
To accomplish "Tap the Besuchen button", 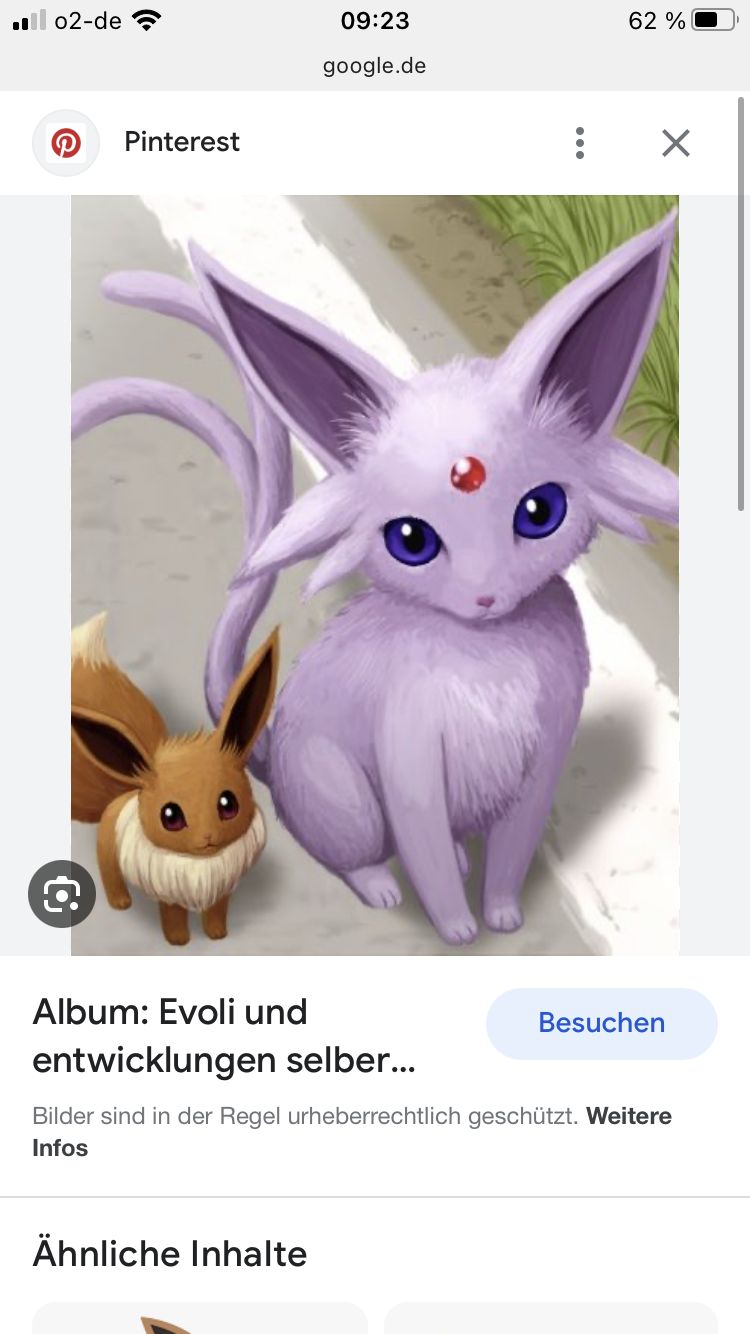I will click(601, 1023).
